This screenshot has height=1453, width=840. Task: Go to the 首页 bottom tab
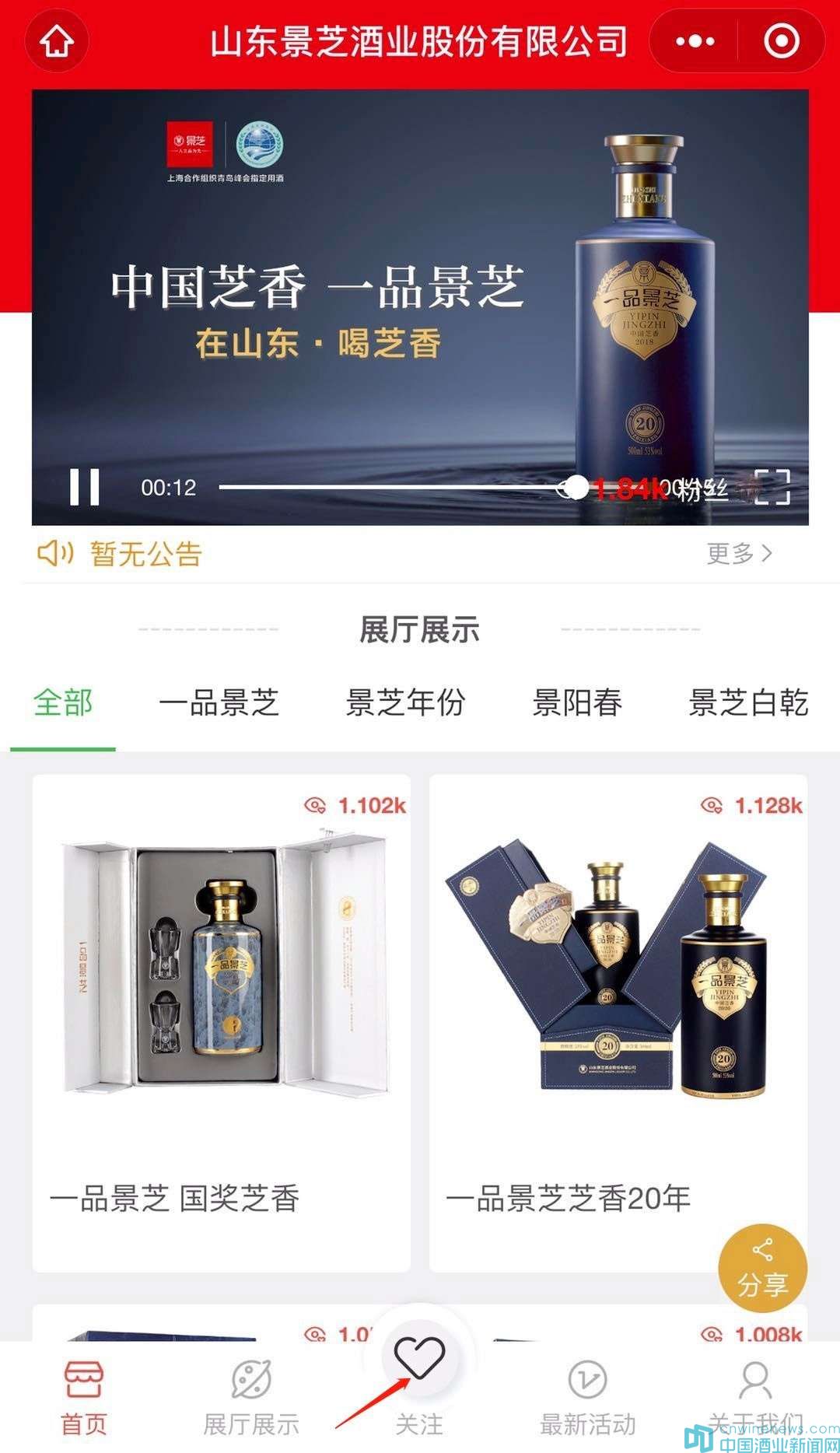click(x=83, y=1398)
